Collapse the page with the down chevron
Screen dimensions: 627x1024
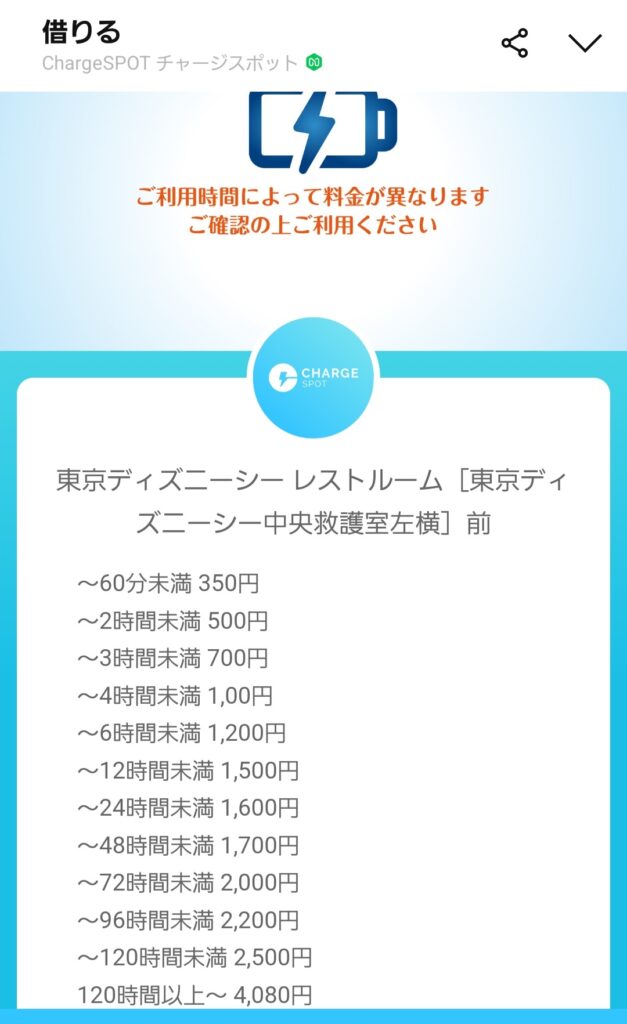pyautogui.click(x=585, y=44)
